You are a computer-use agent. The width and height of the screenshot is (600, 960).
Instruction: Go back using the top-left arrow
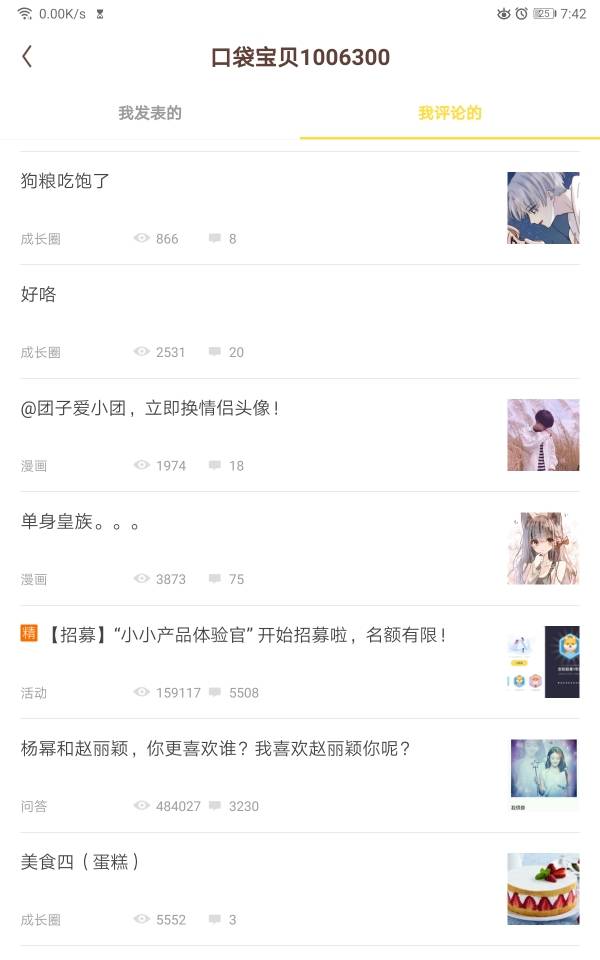point(27,57)
